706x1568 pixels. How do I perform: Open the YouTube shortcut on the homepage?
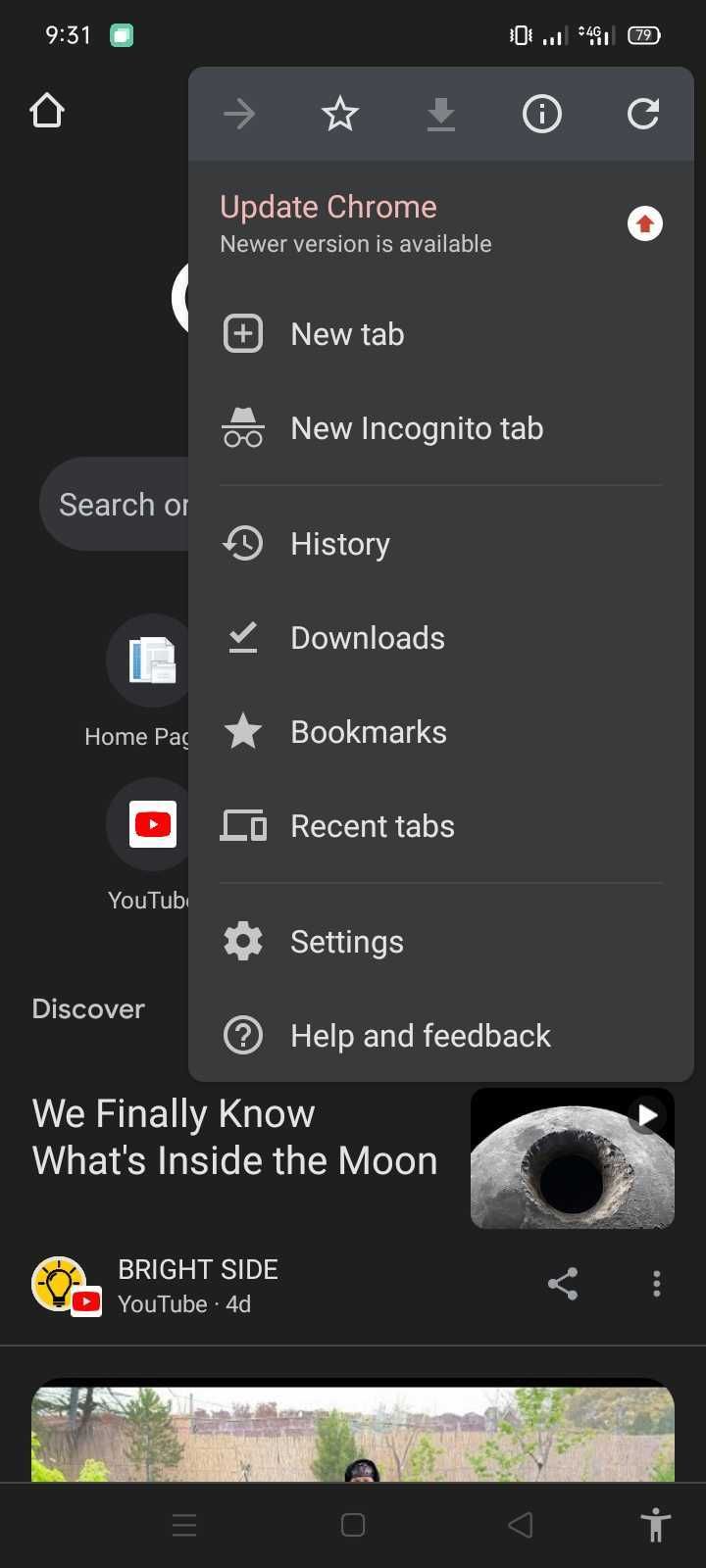tap(152, 823)
